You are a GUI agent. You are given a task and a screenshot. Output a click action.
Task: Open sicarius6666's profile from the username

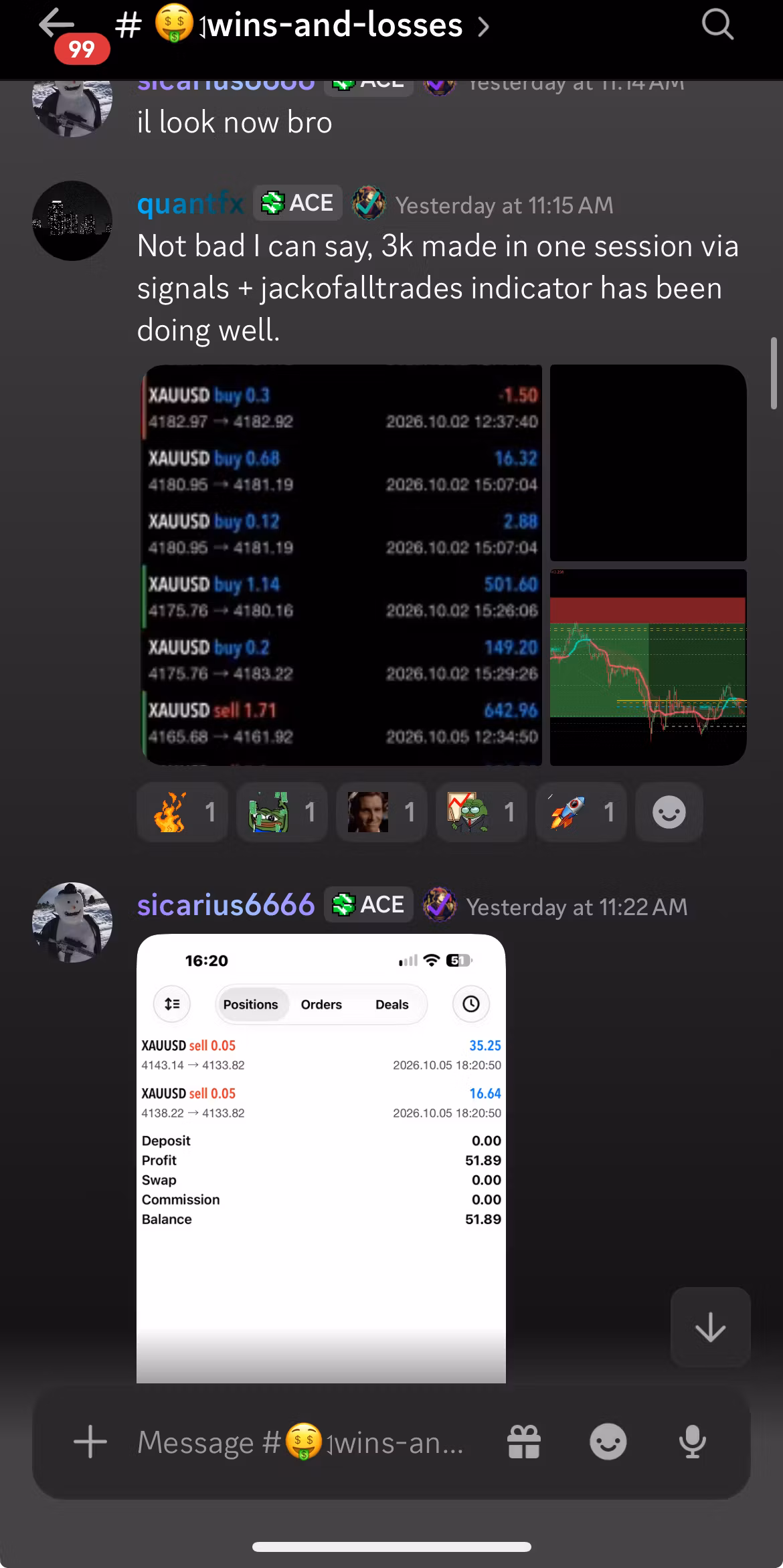[x=226, y=905]
